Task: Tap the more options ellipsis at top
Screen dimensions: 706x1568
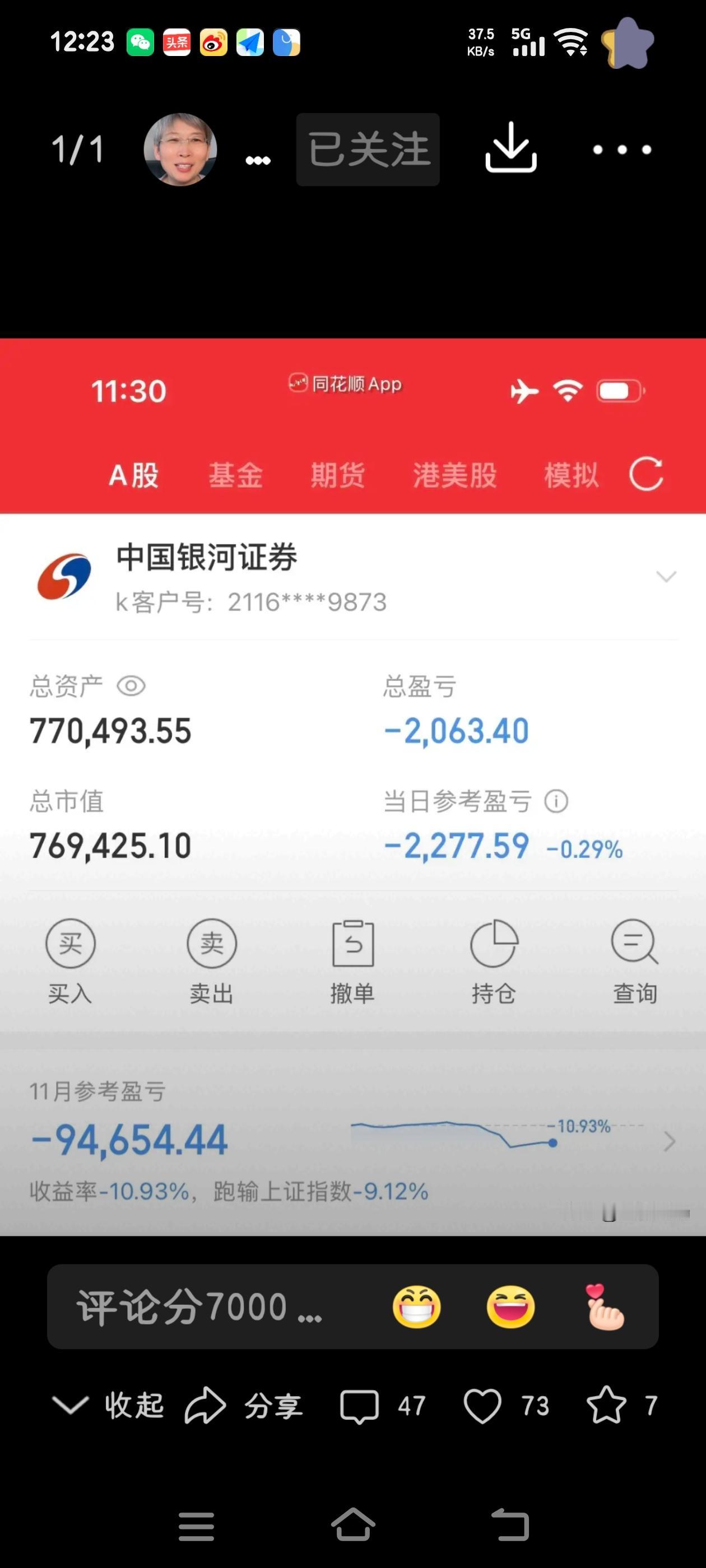Action: tap(620, 150)
